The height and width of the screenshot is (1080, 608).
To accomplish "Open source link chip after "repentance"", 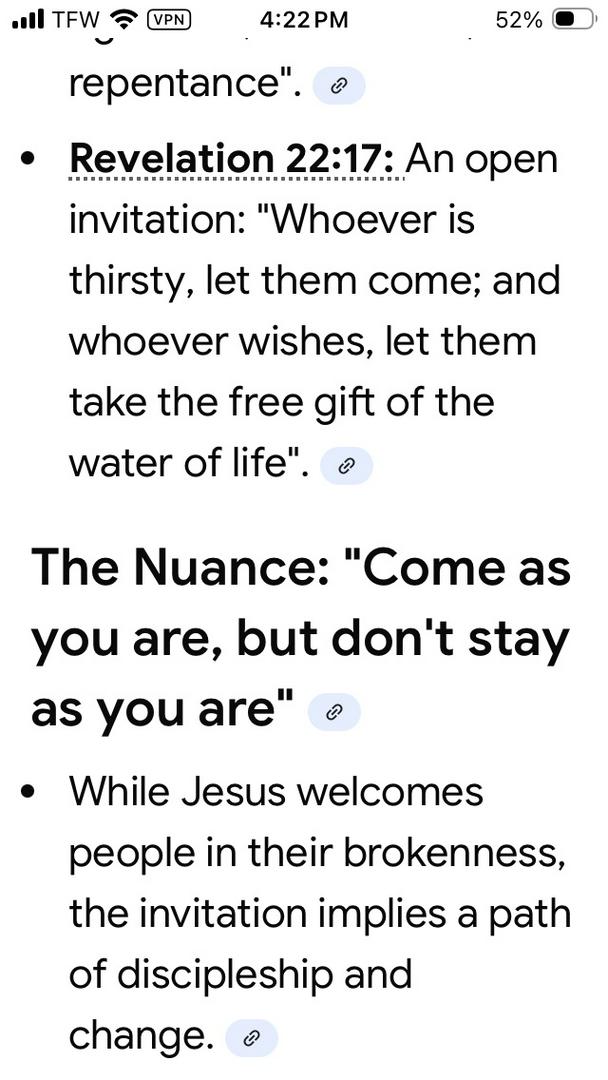I will coord(339,87).
